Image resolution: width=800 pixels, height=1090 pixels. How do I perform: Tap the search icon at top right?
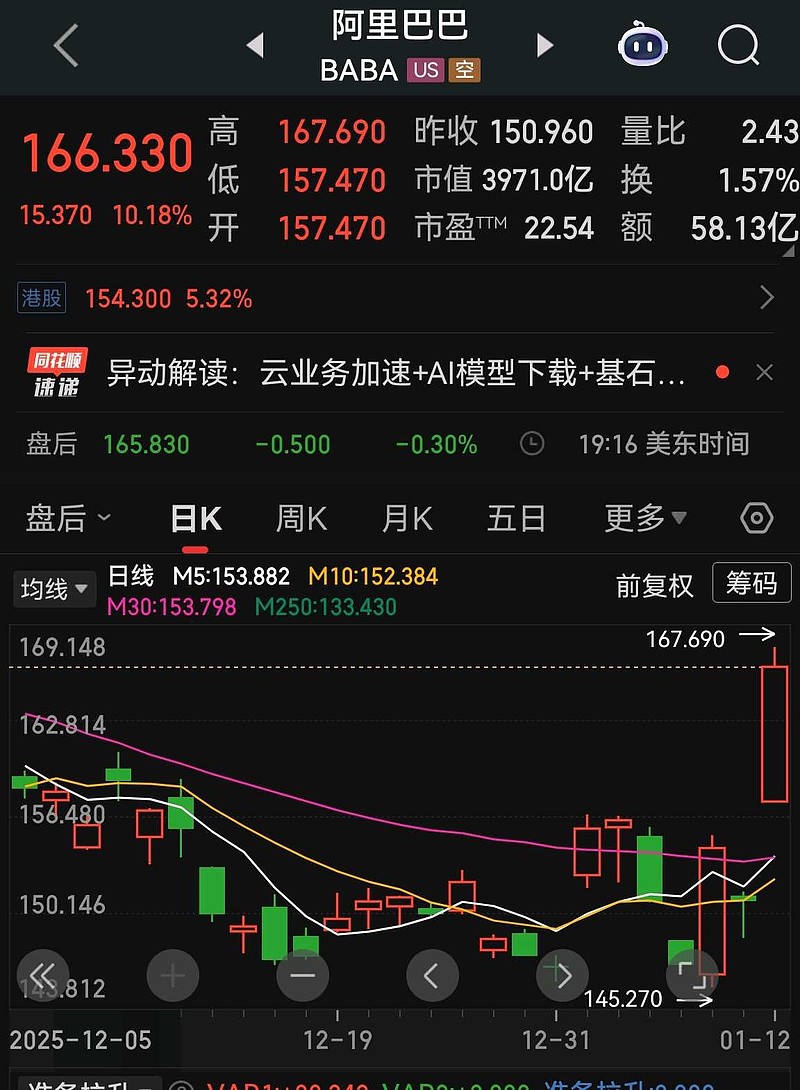(737, 45)
